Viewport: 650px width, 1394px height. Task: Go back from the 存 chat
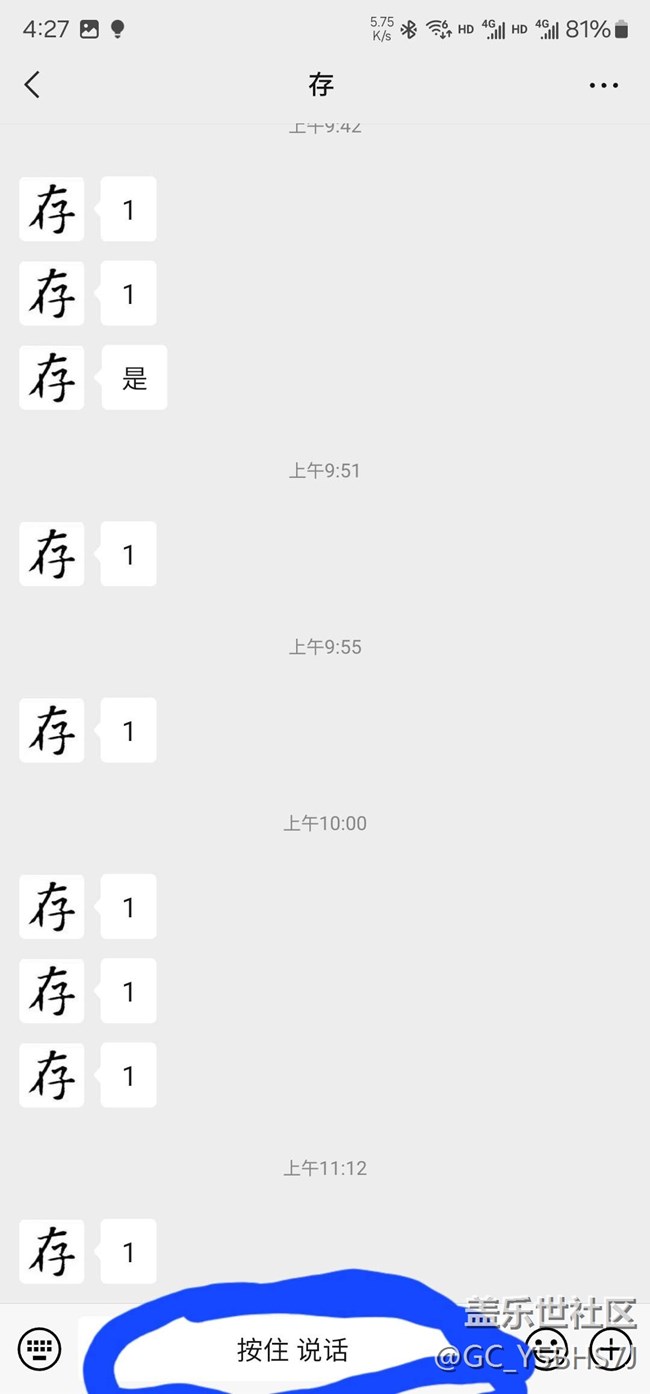tap(32, 85)
